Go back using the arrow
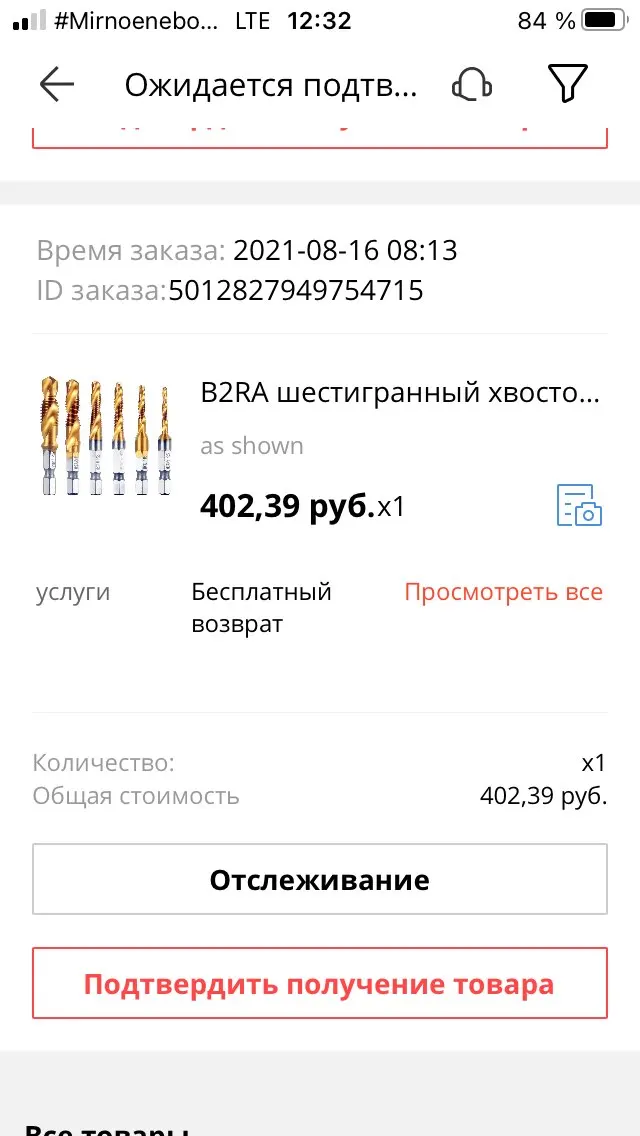The image size is (640, 1136). [x=57, y=85]
